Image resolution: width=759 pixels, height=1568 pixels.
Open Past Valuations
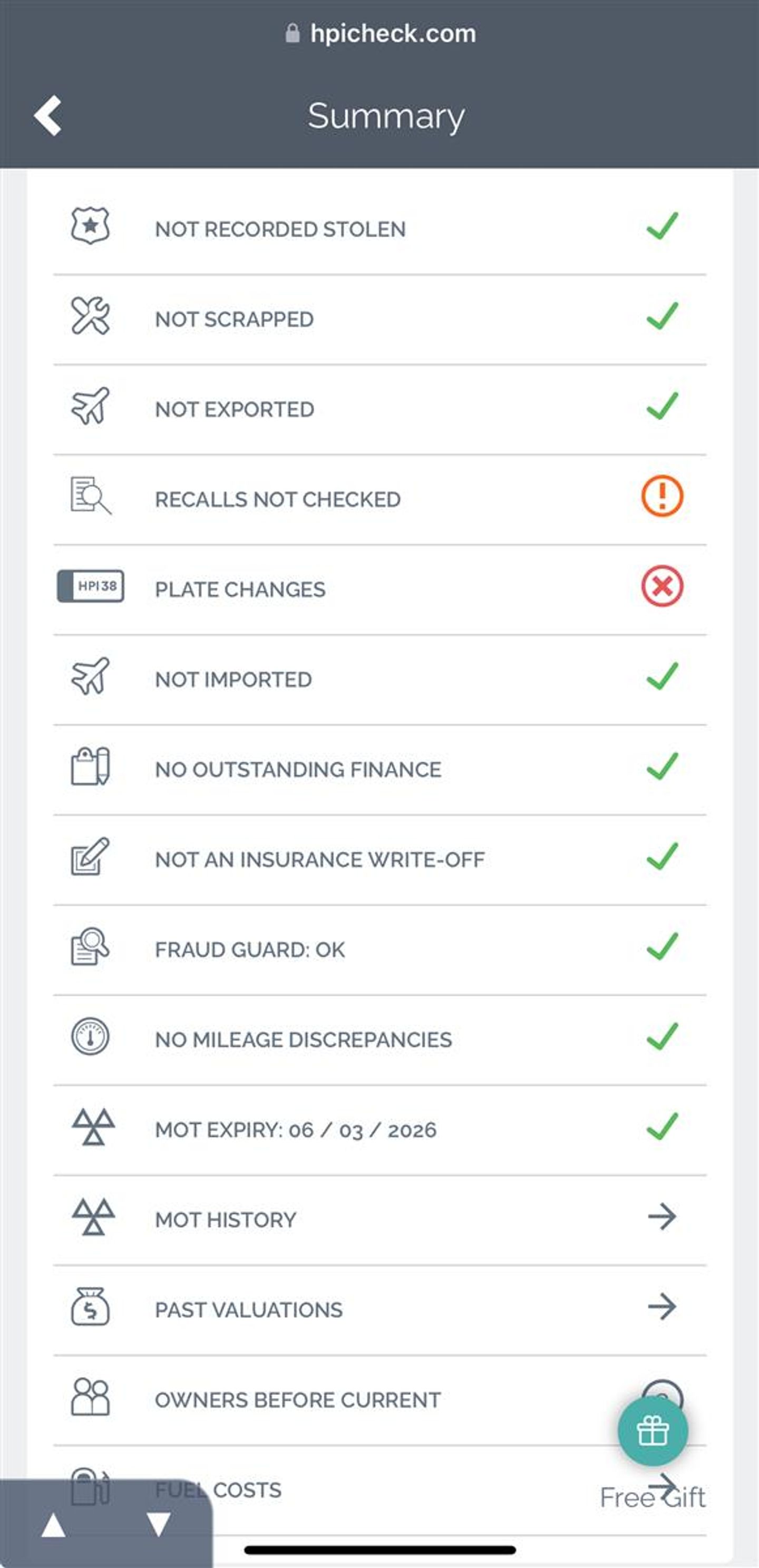(380, 1310)
